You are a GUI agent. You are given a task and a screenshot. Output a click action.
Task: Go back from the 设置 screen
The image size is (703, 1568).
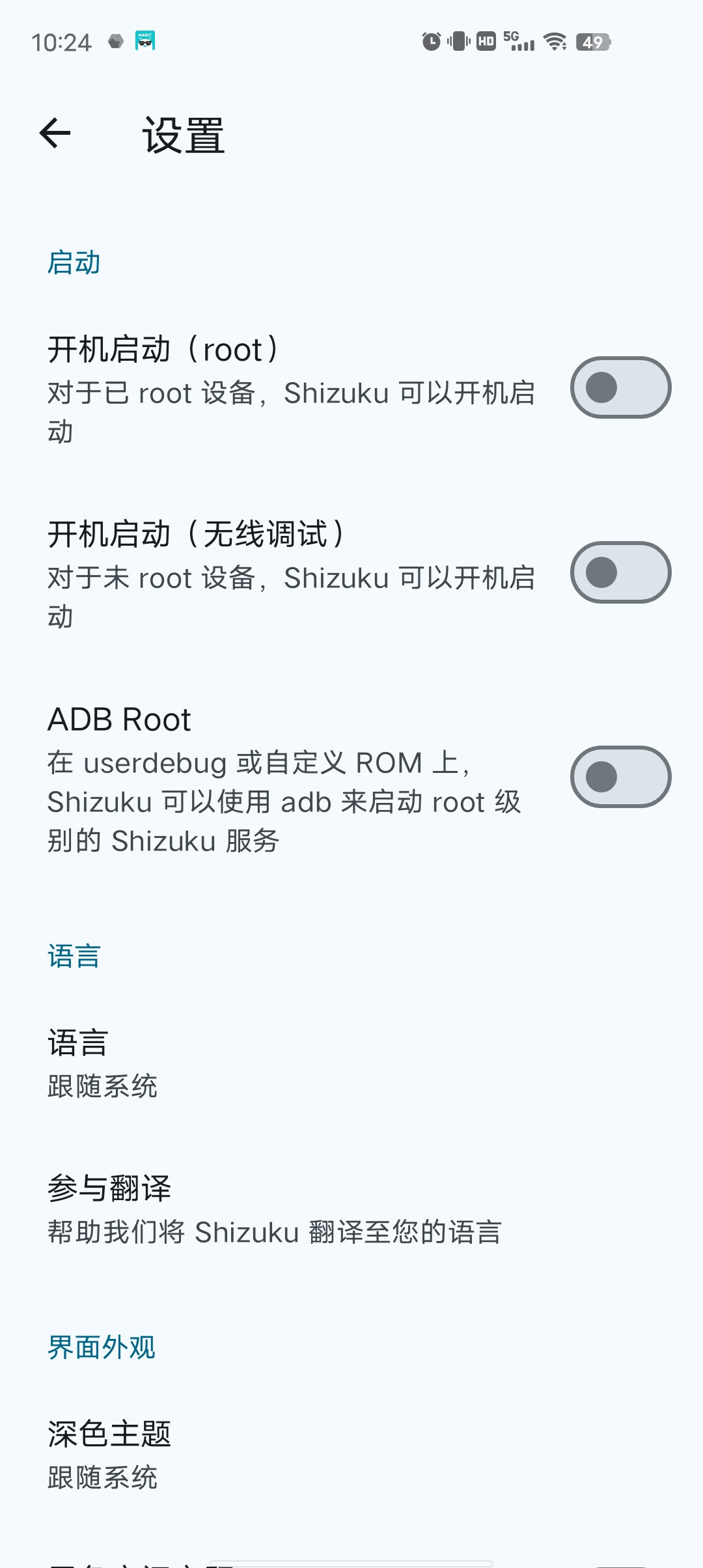point(55,133)
